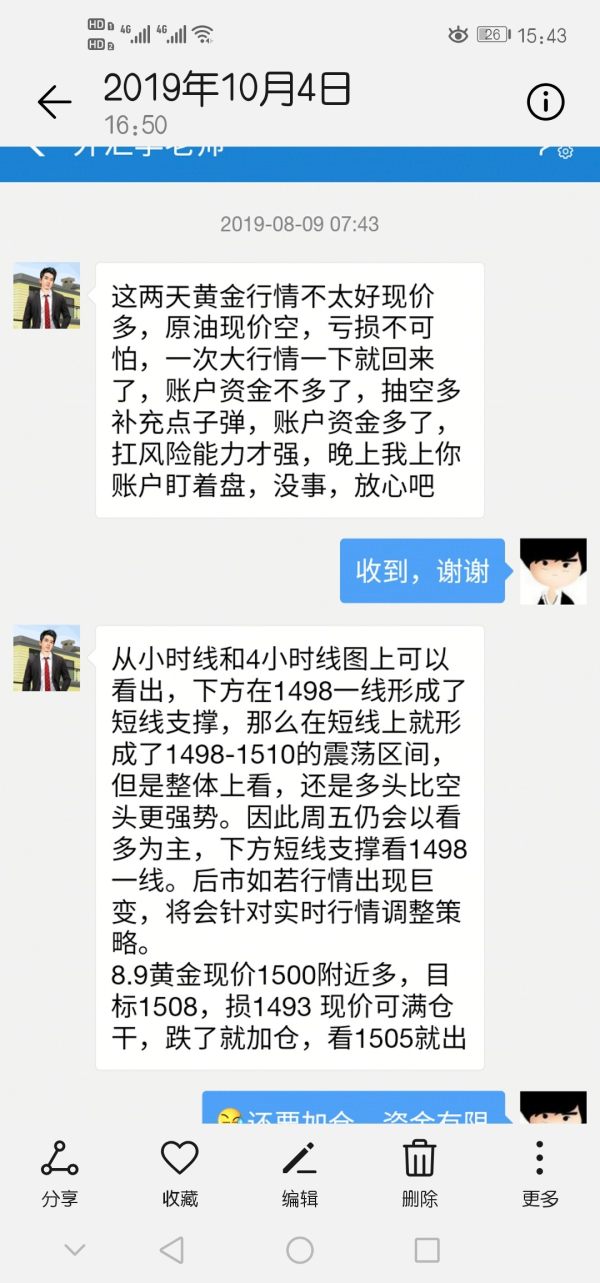Delete this image with 删除
Image resolution: width=600 pixels, height=1283 pixels.
pos(419,1172)
